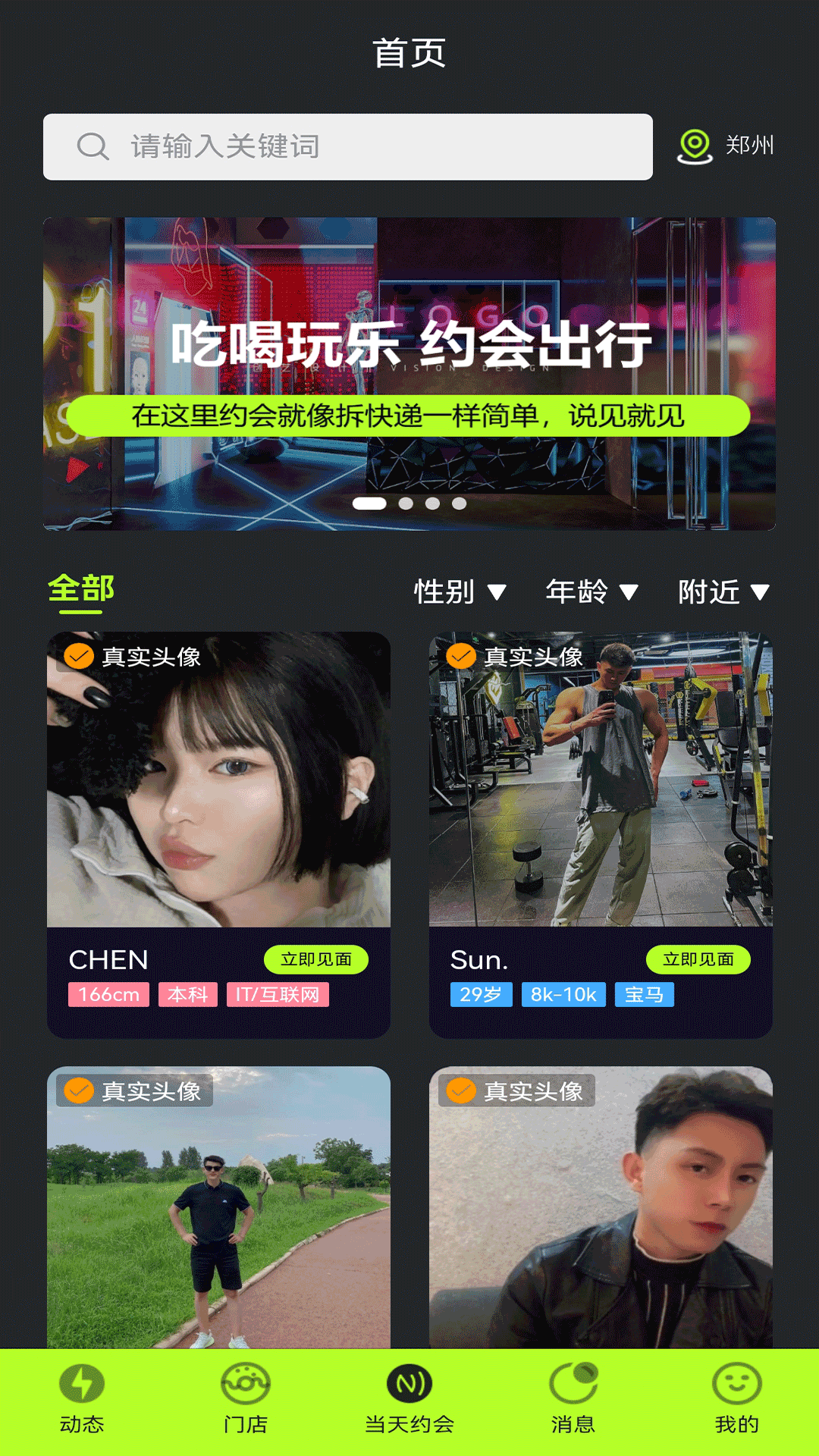Click the location pin icon beside 郑州

[693, 145]
